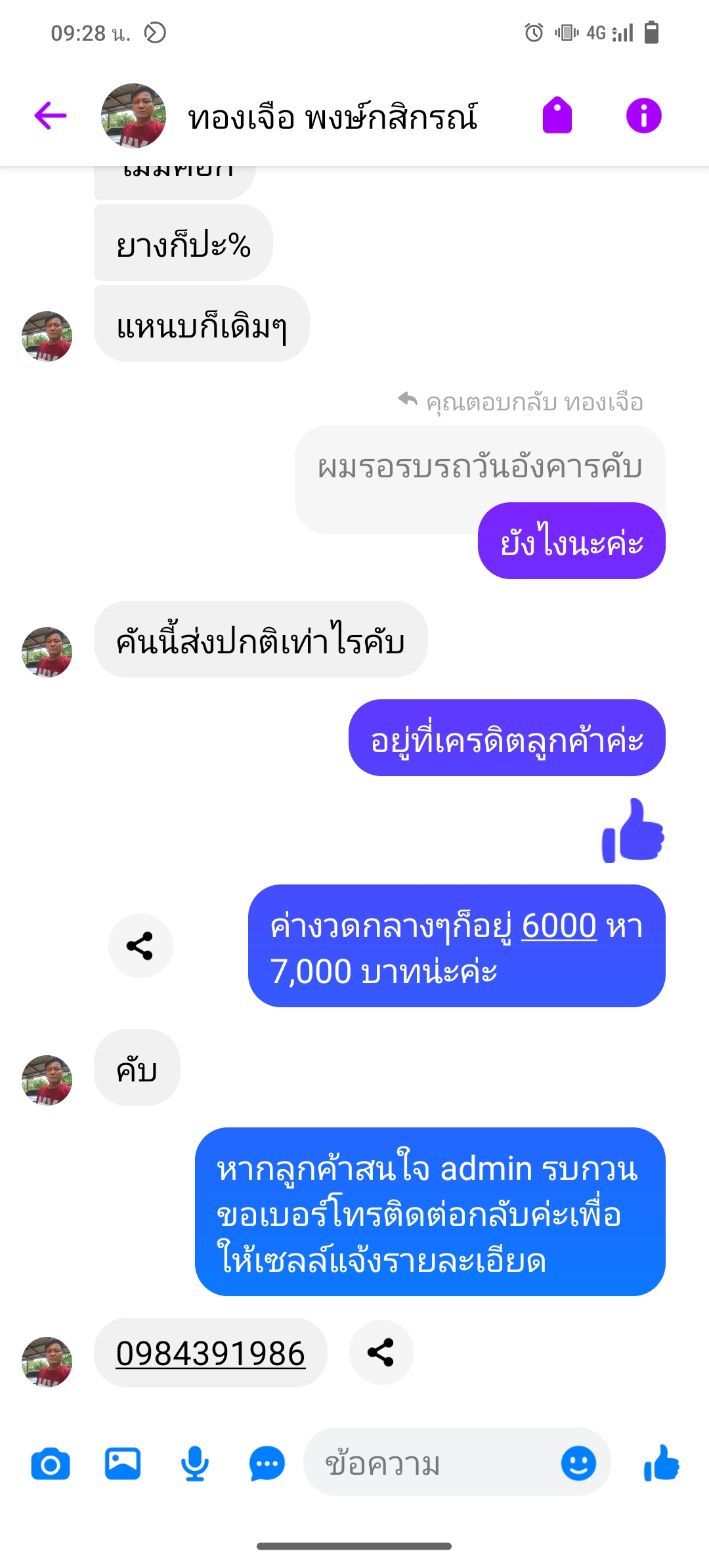View ทองเจือ พงษ์กสิกรณ์ profile in header
Image resolution: width=709 pixels, height=1568 pixels.
click(x=332, y=117)
